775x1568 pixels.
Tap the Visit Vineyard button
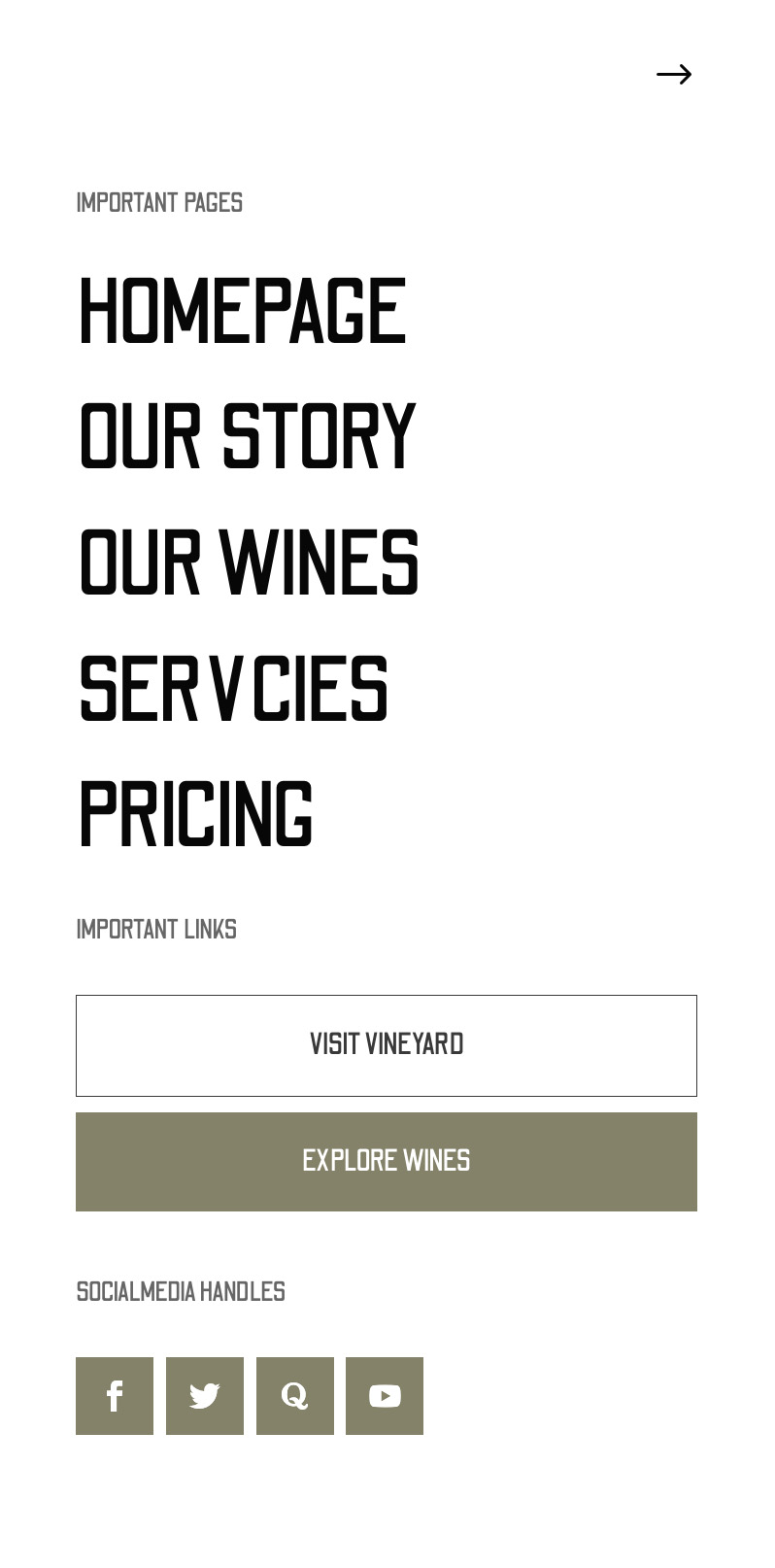click(387, 1045)
